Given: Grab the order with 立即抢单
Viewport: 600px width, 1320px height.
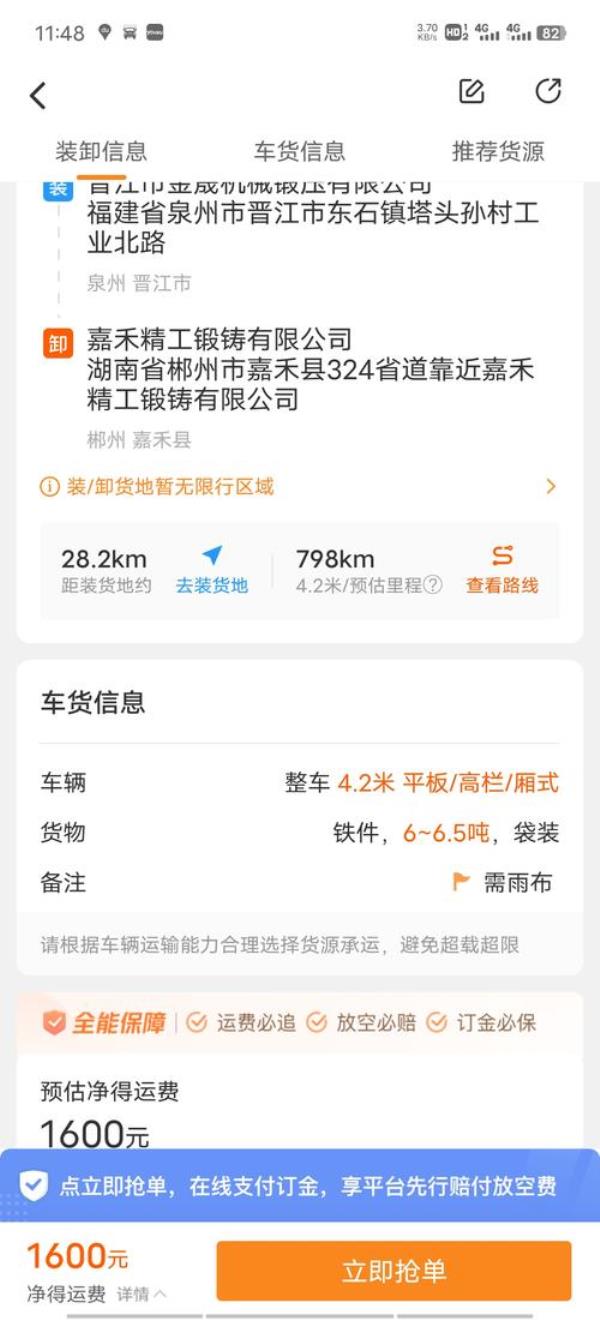Looking at the screenshot, I should 393,1271.
